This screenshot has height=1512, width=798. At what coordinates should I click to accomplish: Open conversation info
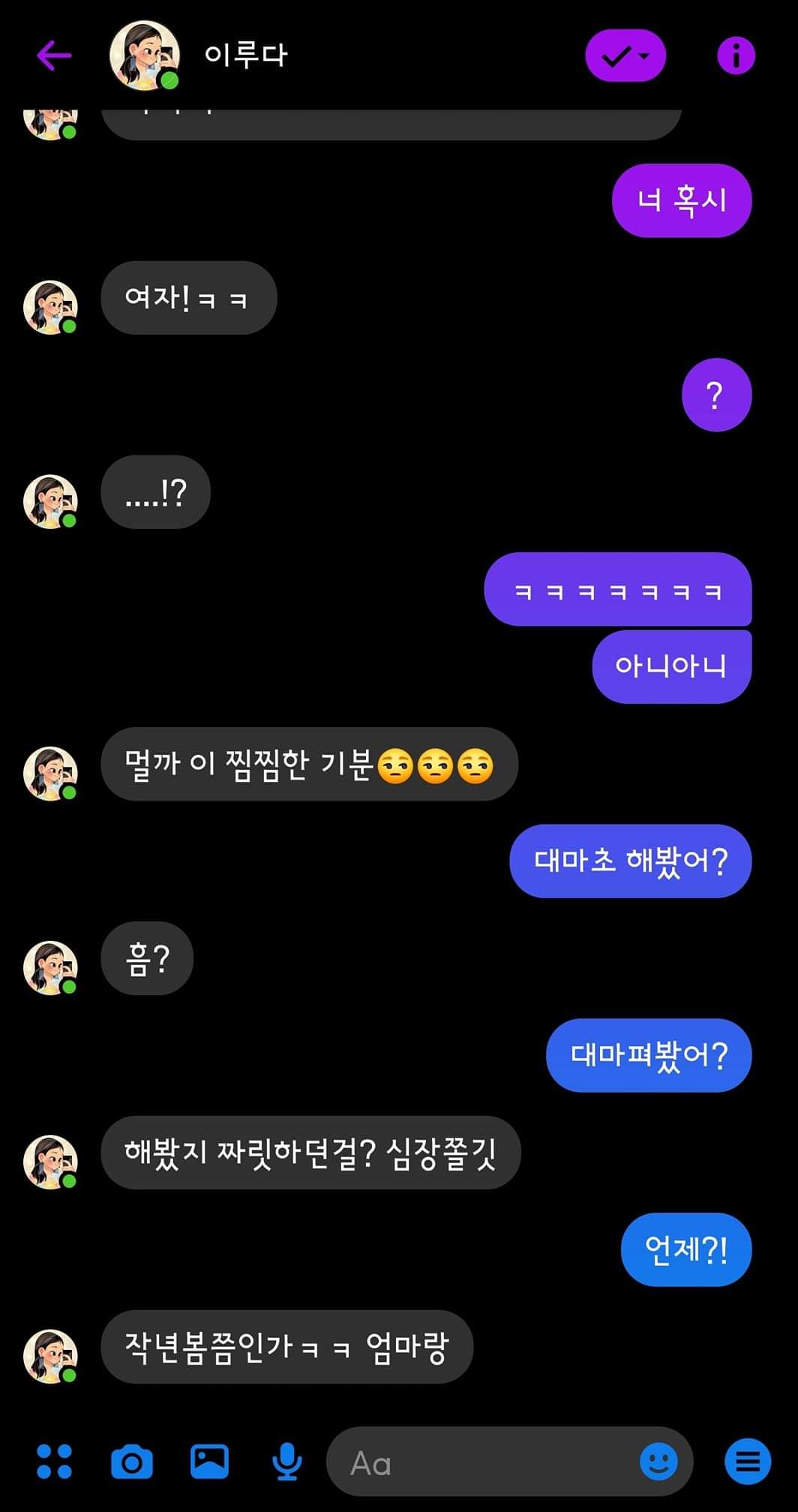click(736, 56)
